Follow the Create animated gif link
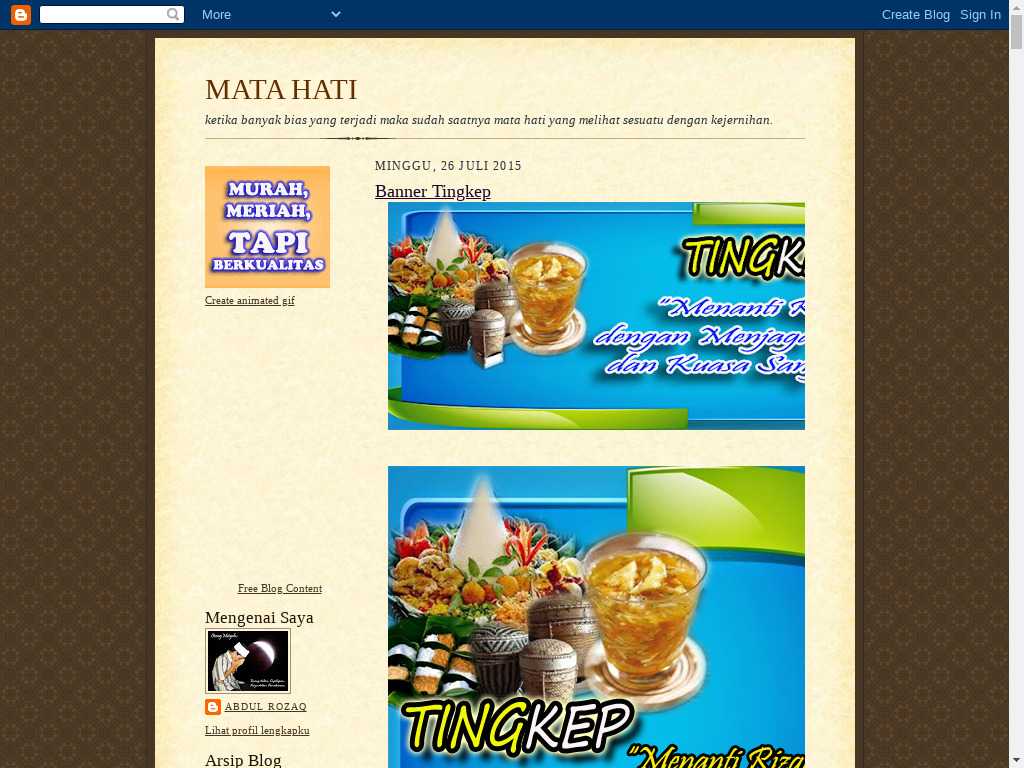The image size is (1024, 768). pyautogui.click(x=249, y=300)
